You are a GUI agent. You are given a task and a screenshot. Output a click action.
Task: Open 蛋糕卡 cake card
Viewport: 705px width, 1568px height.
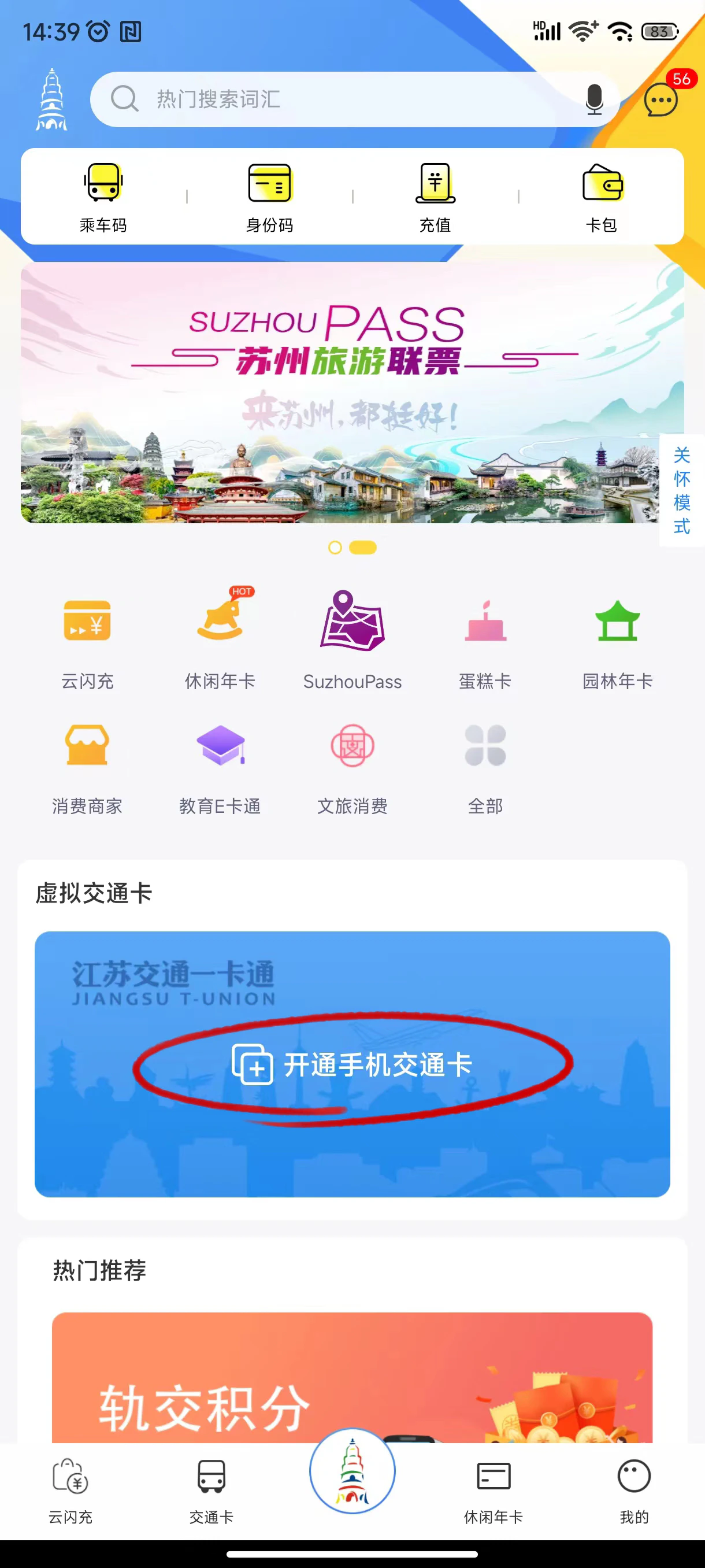pos(485,639)
